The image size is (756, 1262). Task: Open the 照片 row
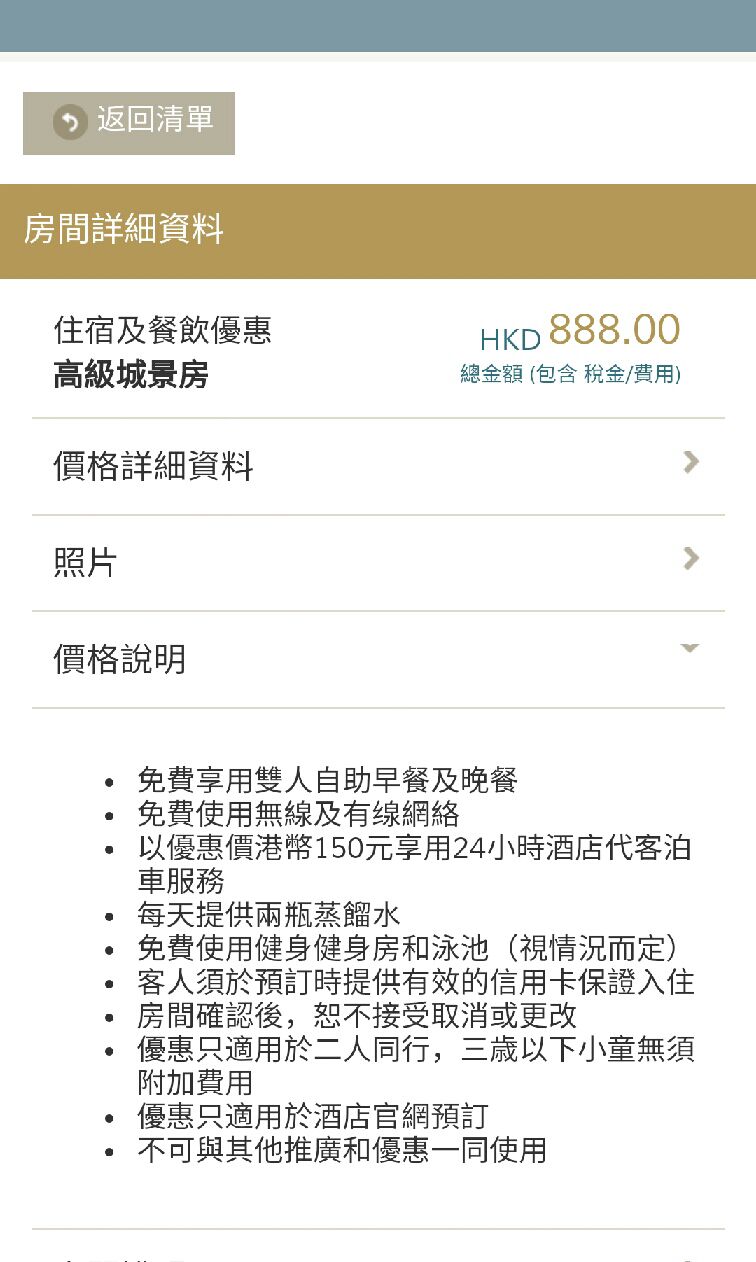(378, 562)
